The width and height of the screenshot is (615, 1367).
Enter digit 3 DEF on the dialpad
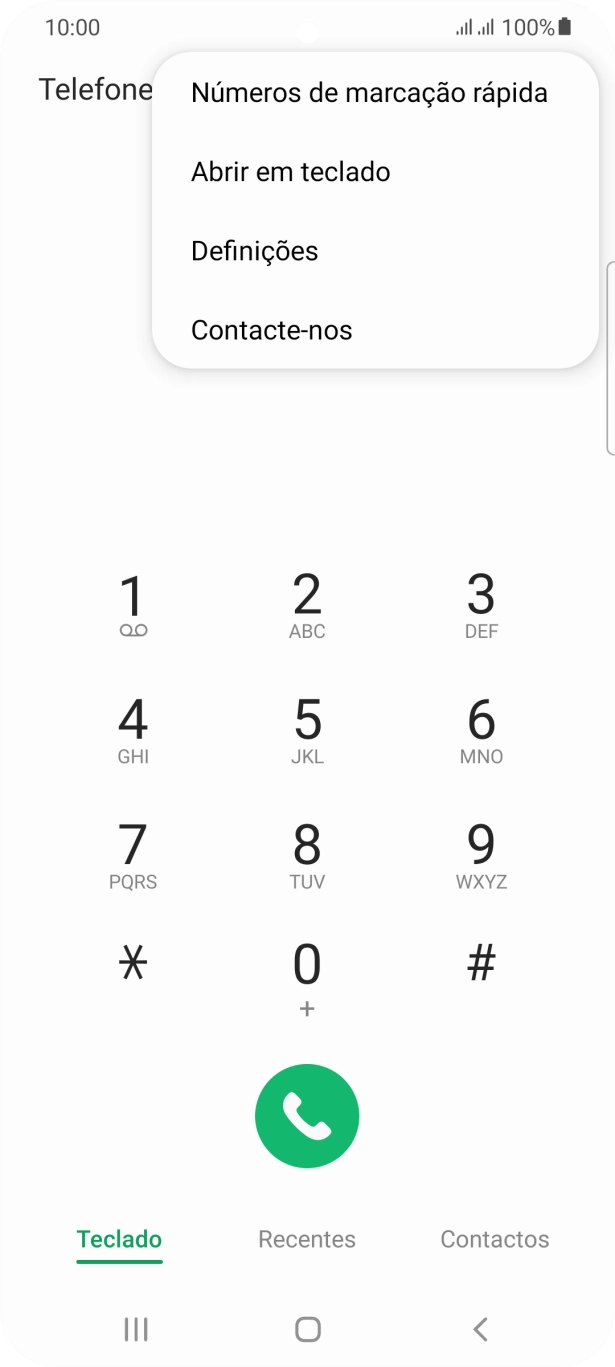(481, 605)
